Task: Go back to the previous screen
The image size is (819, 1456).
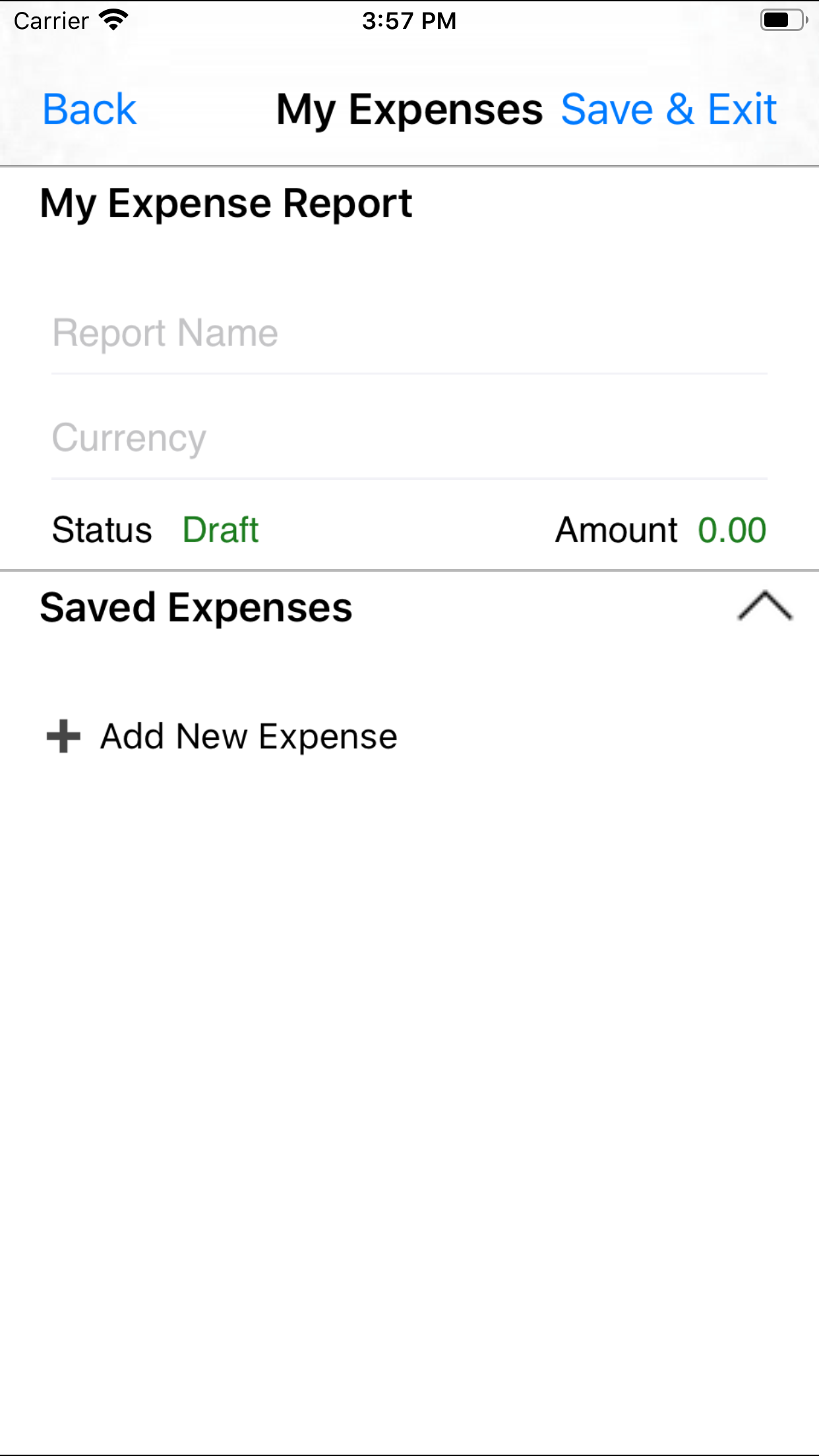Action: point(90,109)
